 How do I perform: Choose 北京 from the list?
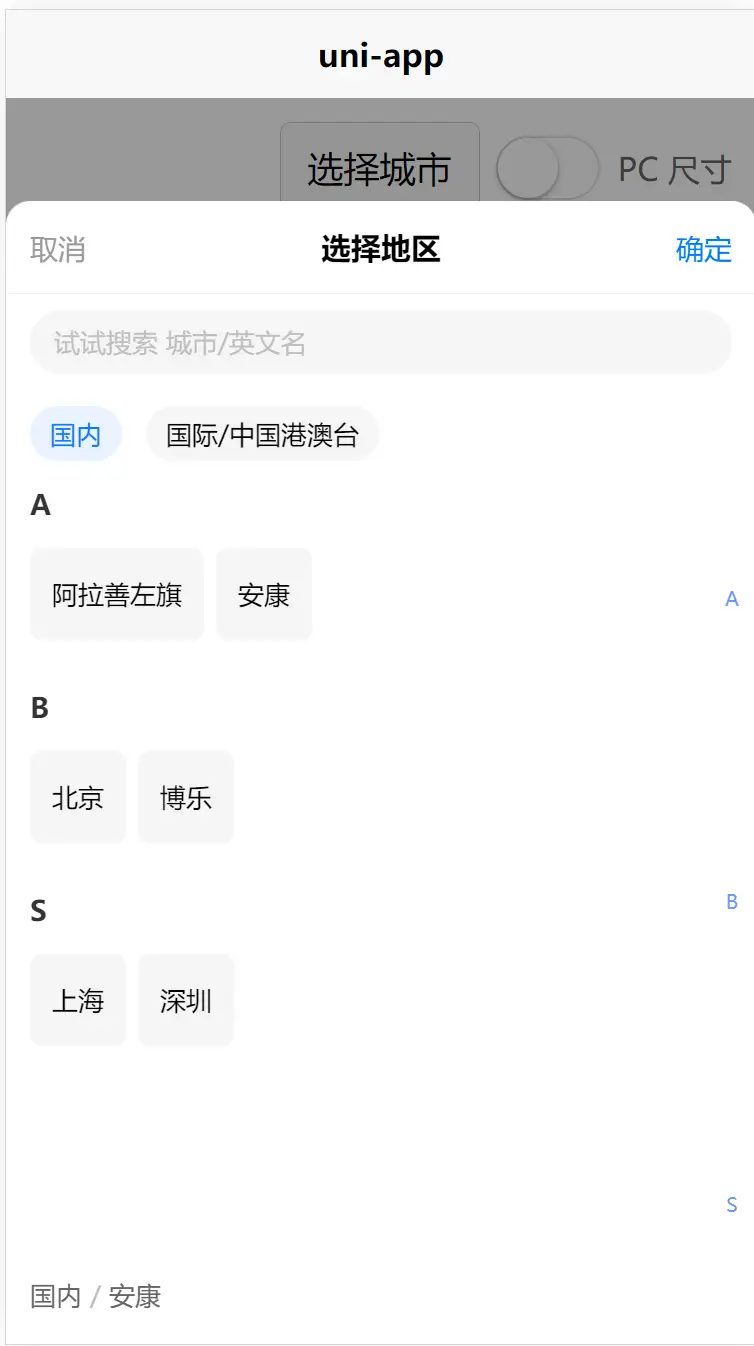tap(78, 798)
